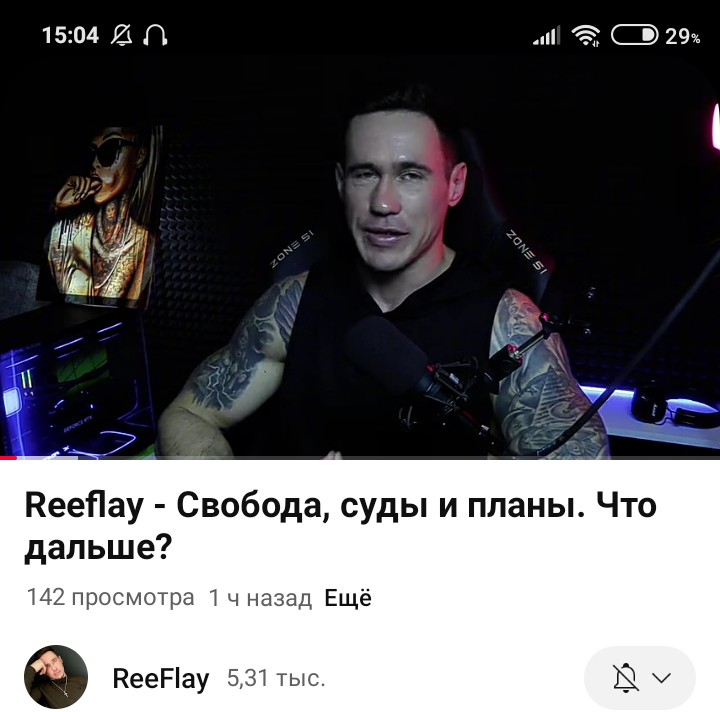Open notification bell dropdown for subscription
The width and height of the screenshot is (720, 712).
[640, 678]
